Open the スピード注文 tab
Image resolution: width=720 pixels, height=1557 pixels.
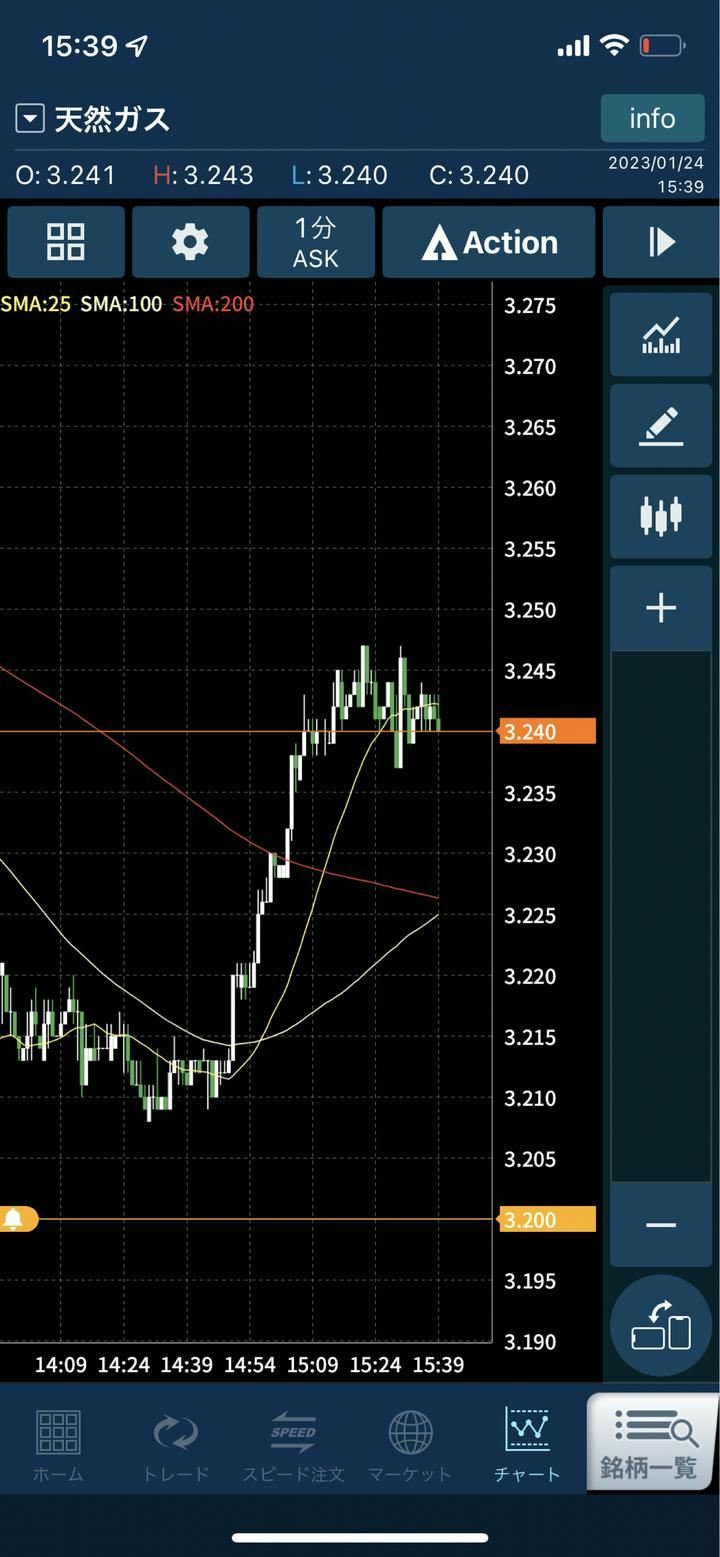(x=293, y=1445)
